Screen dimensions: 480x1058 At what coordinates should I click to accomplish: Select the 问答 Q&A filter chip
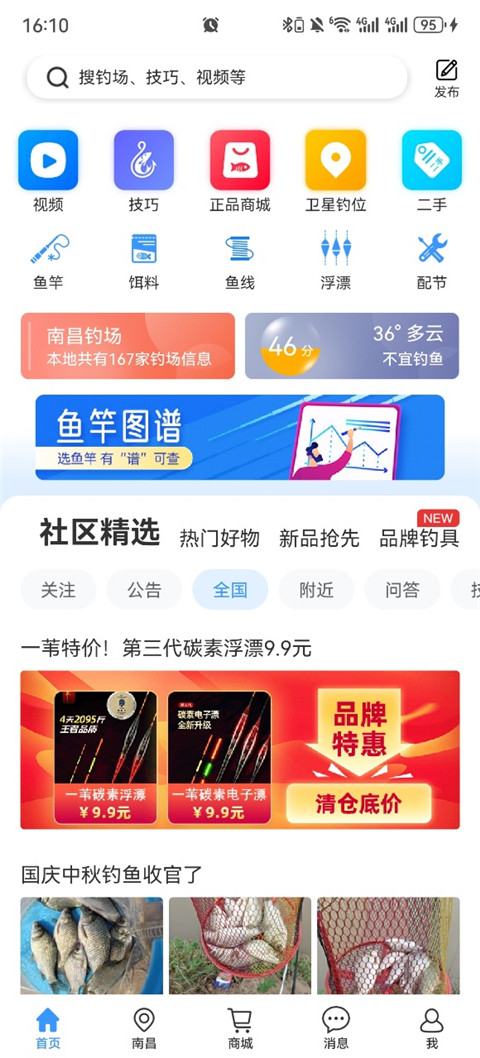click(402, 590)
